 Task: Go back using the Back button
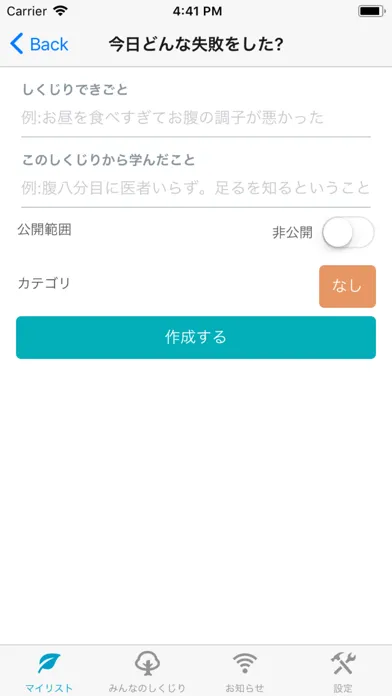pyautogui.click(x=39, y=44)
